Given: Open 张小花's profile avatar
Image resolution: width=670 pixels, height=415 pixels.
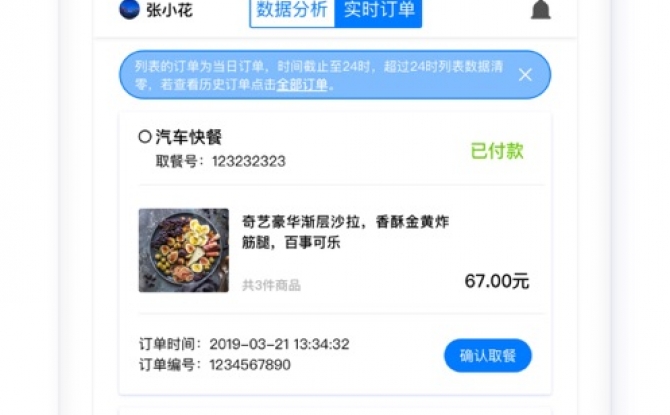Looking at the screenshot, I should point(129,10).
